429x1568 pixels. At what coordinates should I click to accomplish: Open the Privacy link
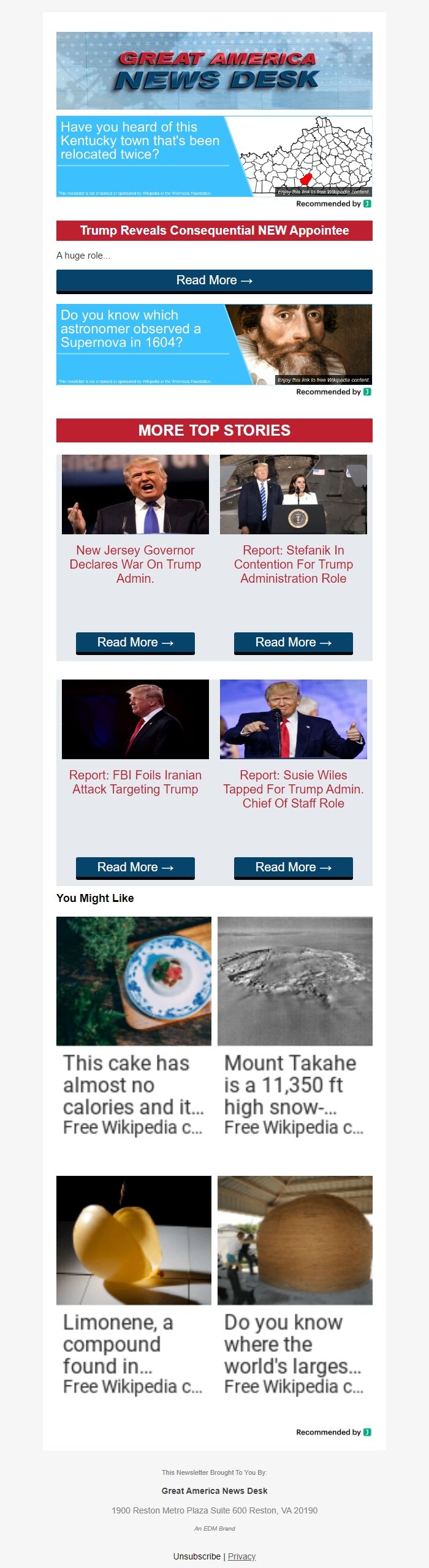click(241, 1556)
